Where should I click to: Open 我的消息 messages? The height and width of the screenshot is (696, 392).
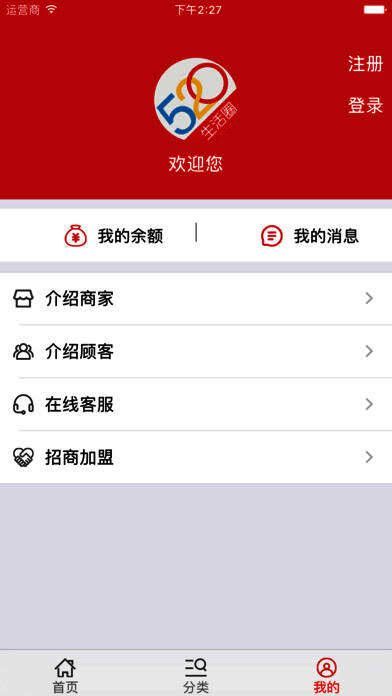click(309, 236)
